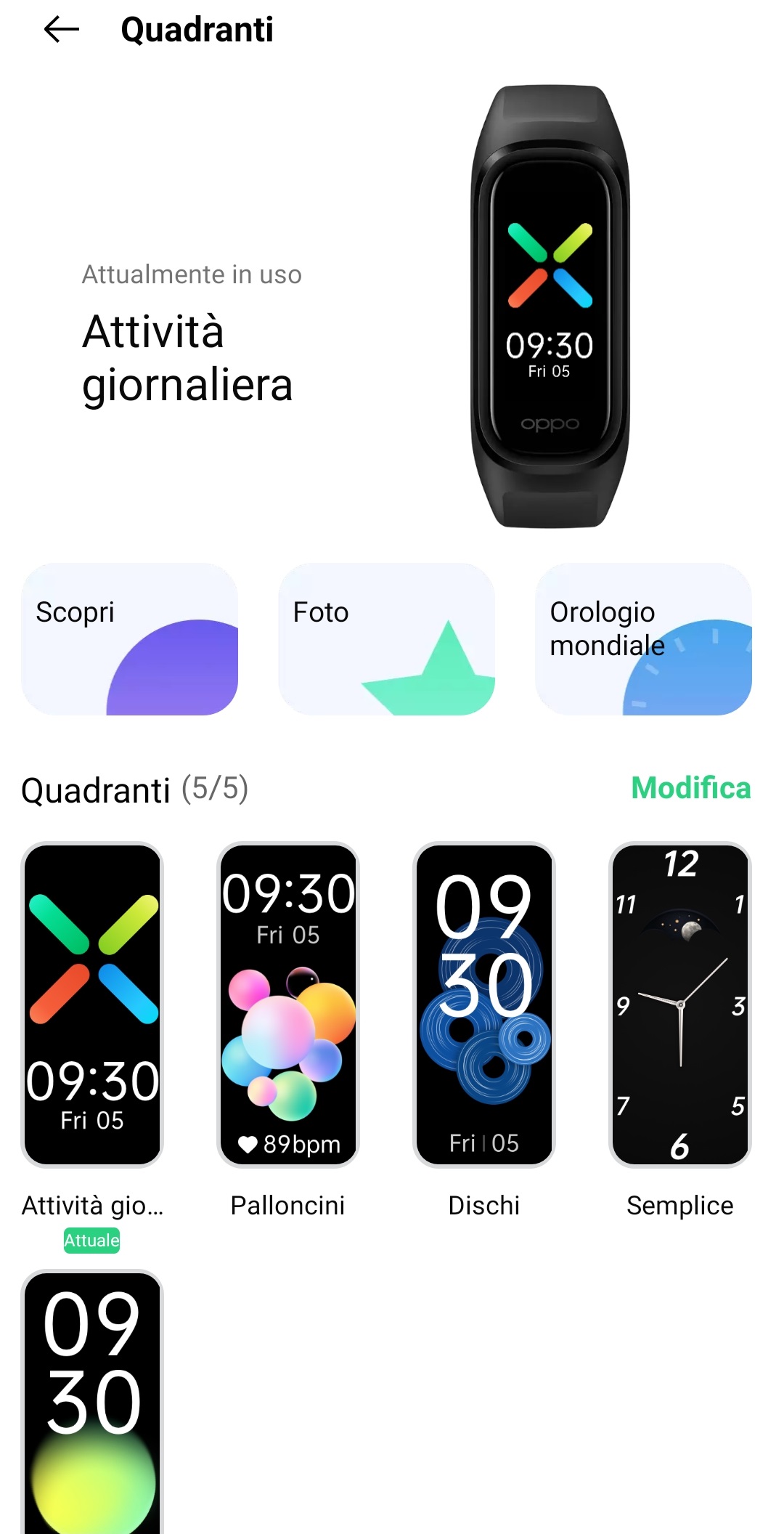This screenshot has width=784, height=1534.
Task: Select the Attività giornaliera watch face
Action: [x=92, y=1005]
